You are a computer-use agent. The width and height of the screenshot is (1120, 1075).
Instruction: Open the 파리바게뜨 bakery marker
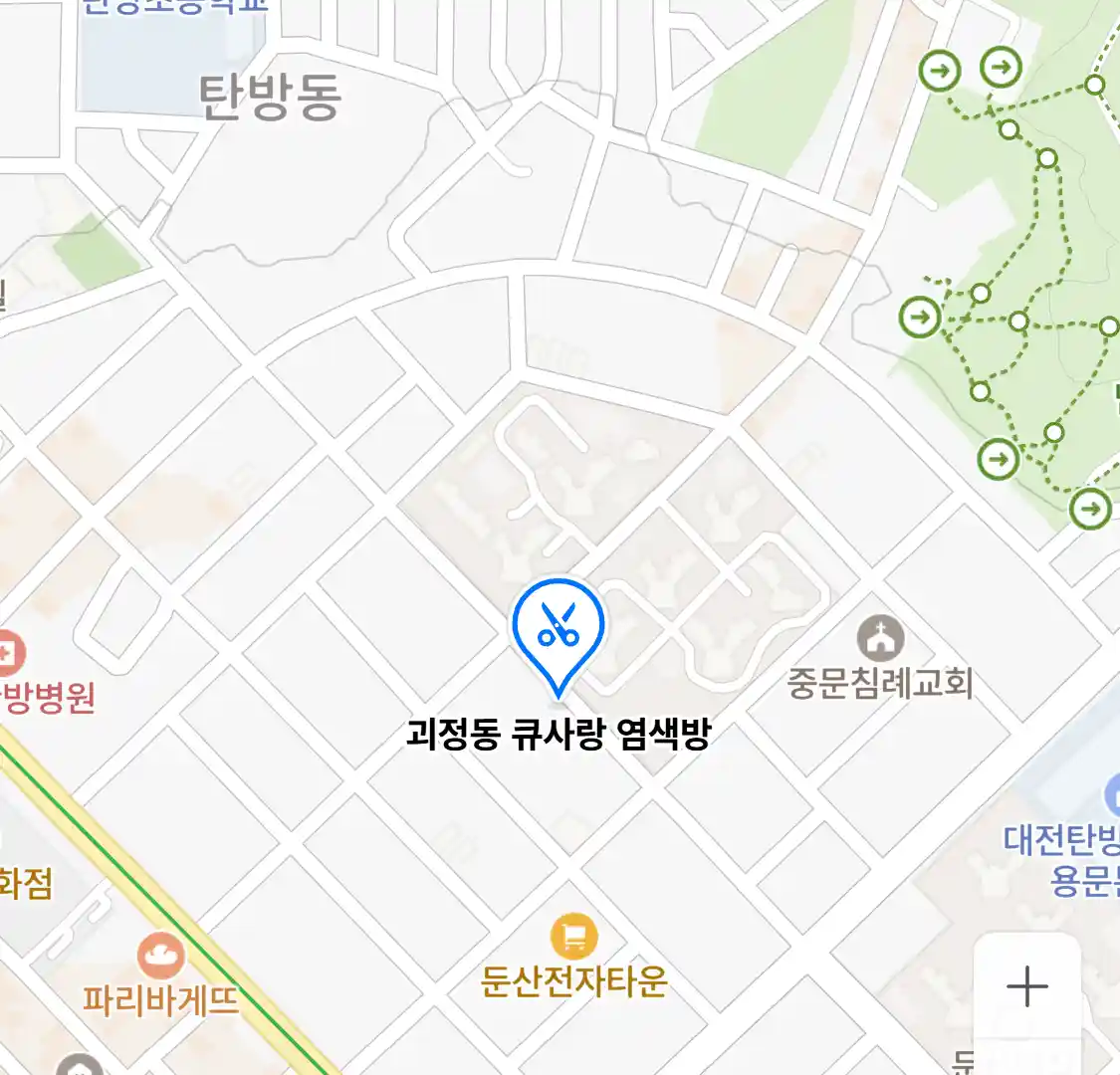coord(160,957)
